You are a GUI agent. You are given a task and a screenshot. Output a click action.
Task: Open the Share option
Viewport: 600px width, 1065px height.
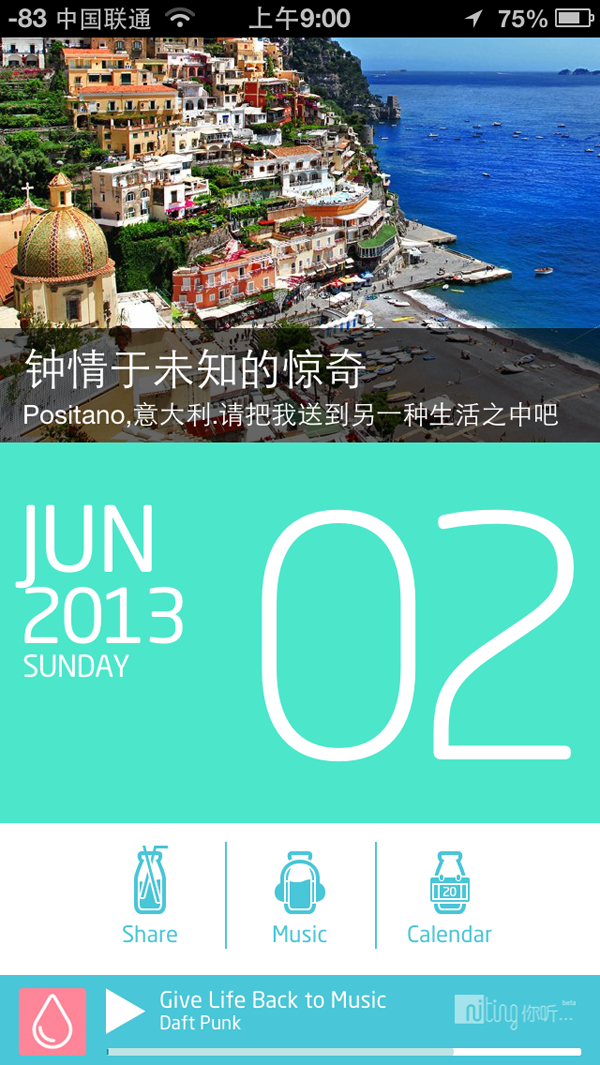coord(150,895)
